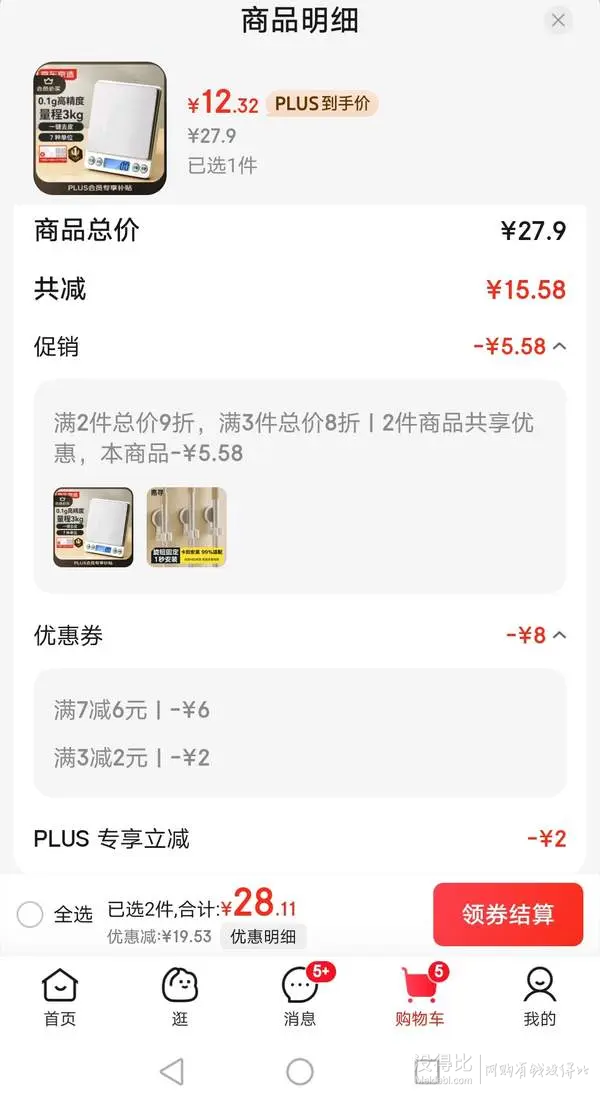Close the 商品明细 panel
This screenshot has width=600, height=1104.
(x=558, y=20)
